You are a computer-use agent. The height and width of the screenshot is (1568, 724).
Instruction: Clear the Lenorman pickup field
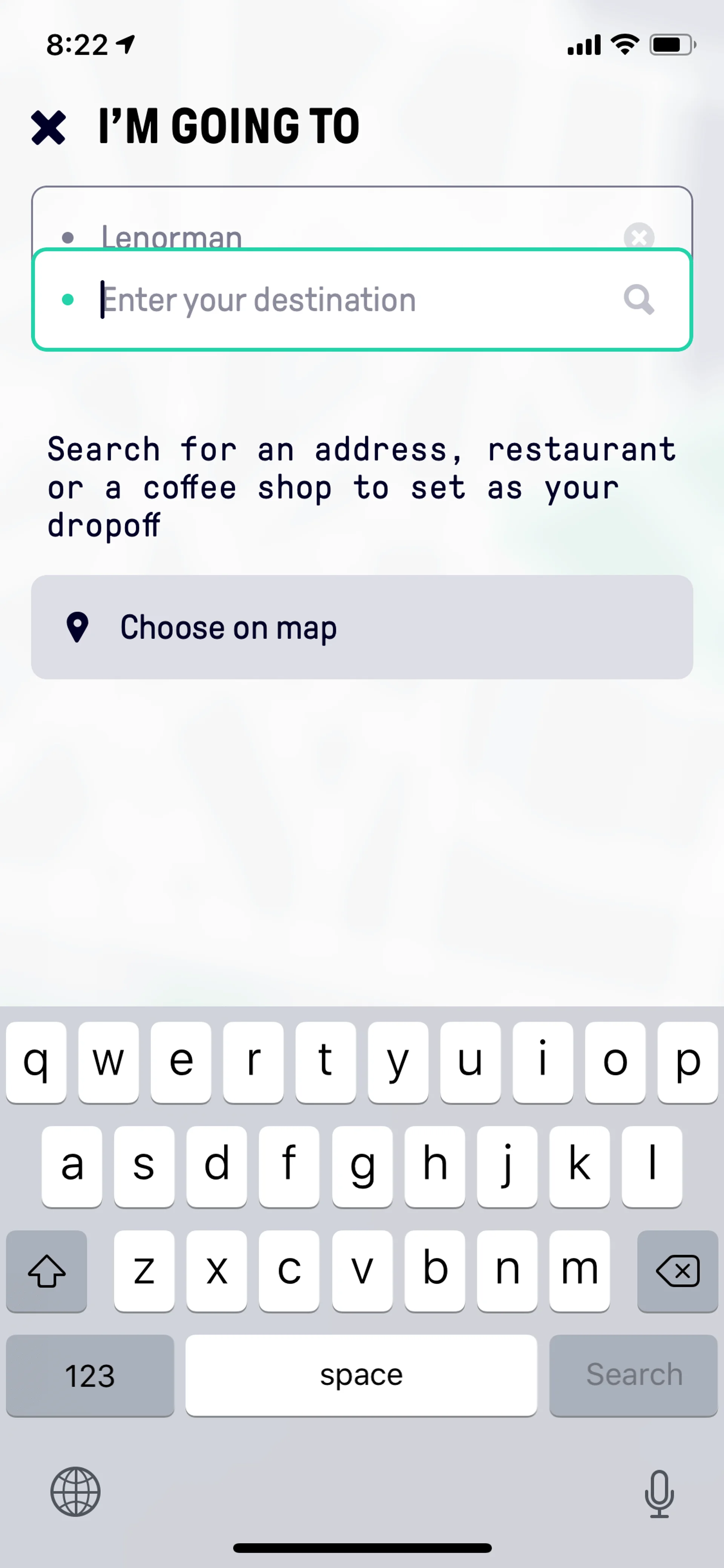coord(638,236)
